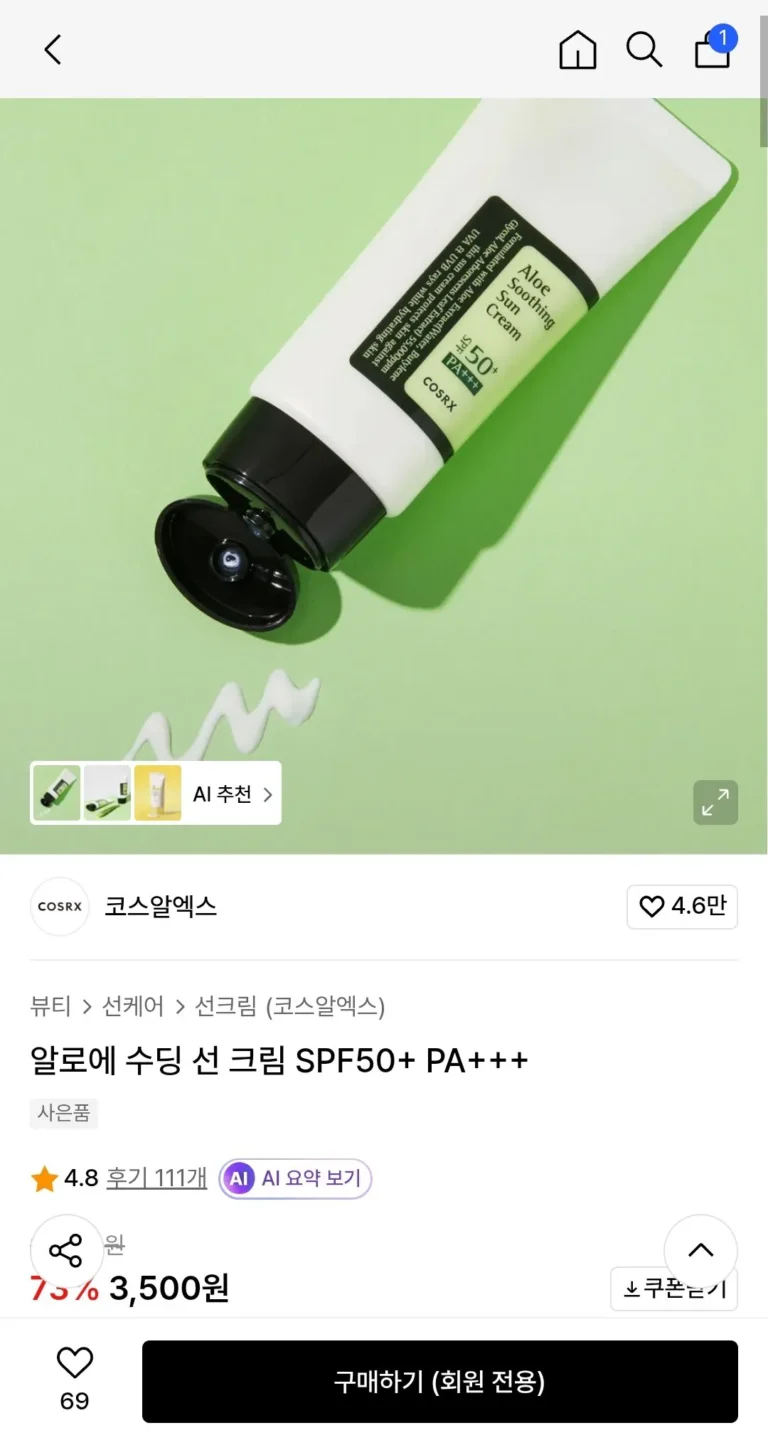Open the 뷰티 breadcrumb category
Image resolution: width=768 pixels, height=1445 pixels.
click(50, 1006)
